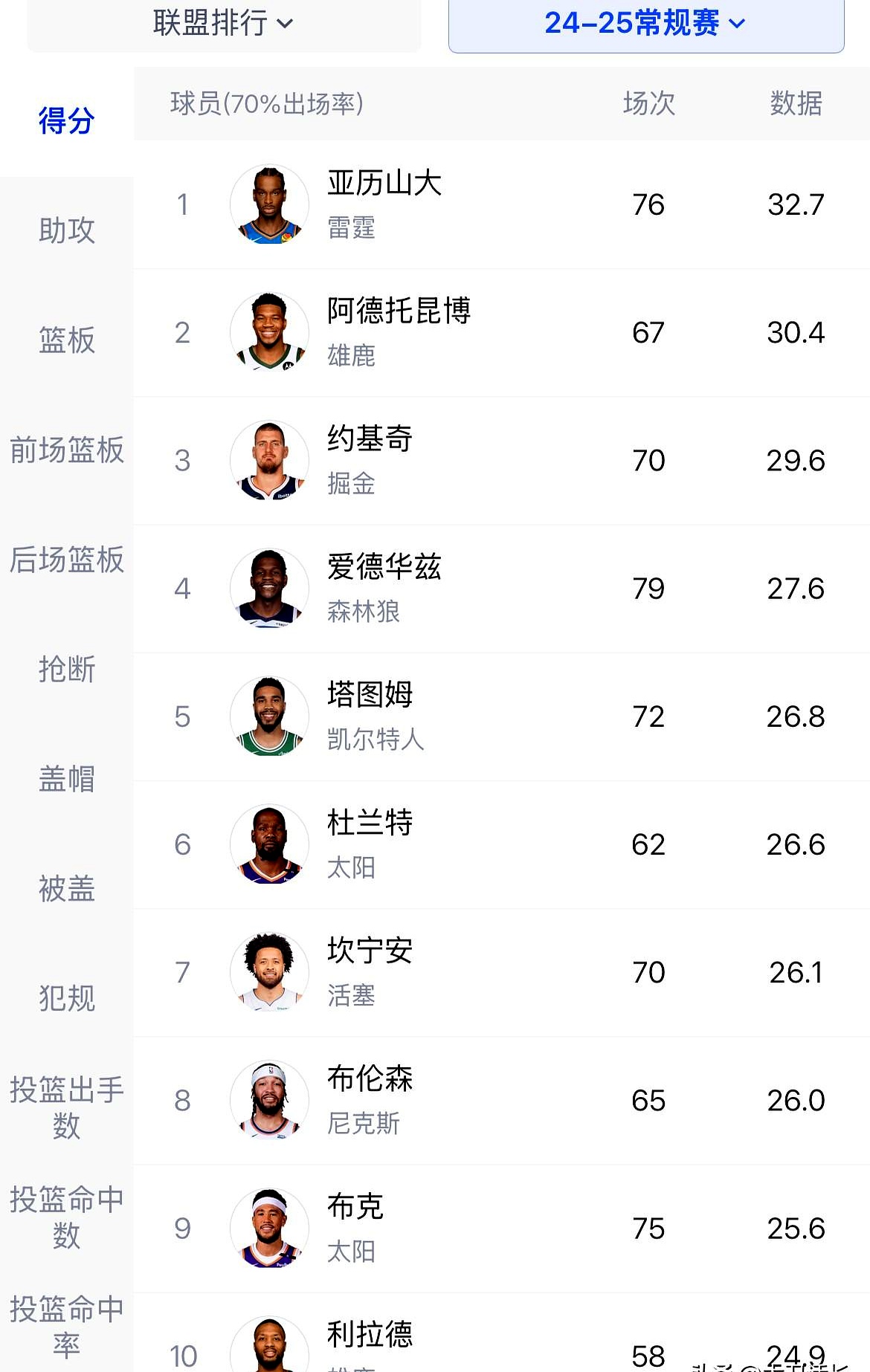Switch to the 篮板 statistics tab
This screenshot has height=1372, width=870.
pyautogui.click(x=65, y=340)
